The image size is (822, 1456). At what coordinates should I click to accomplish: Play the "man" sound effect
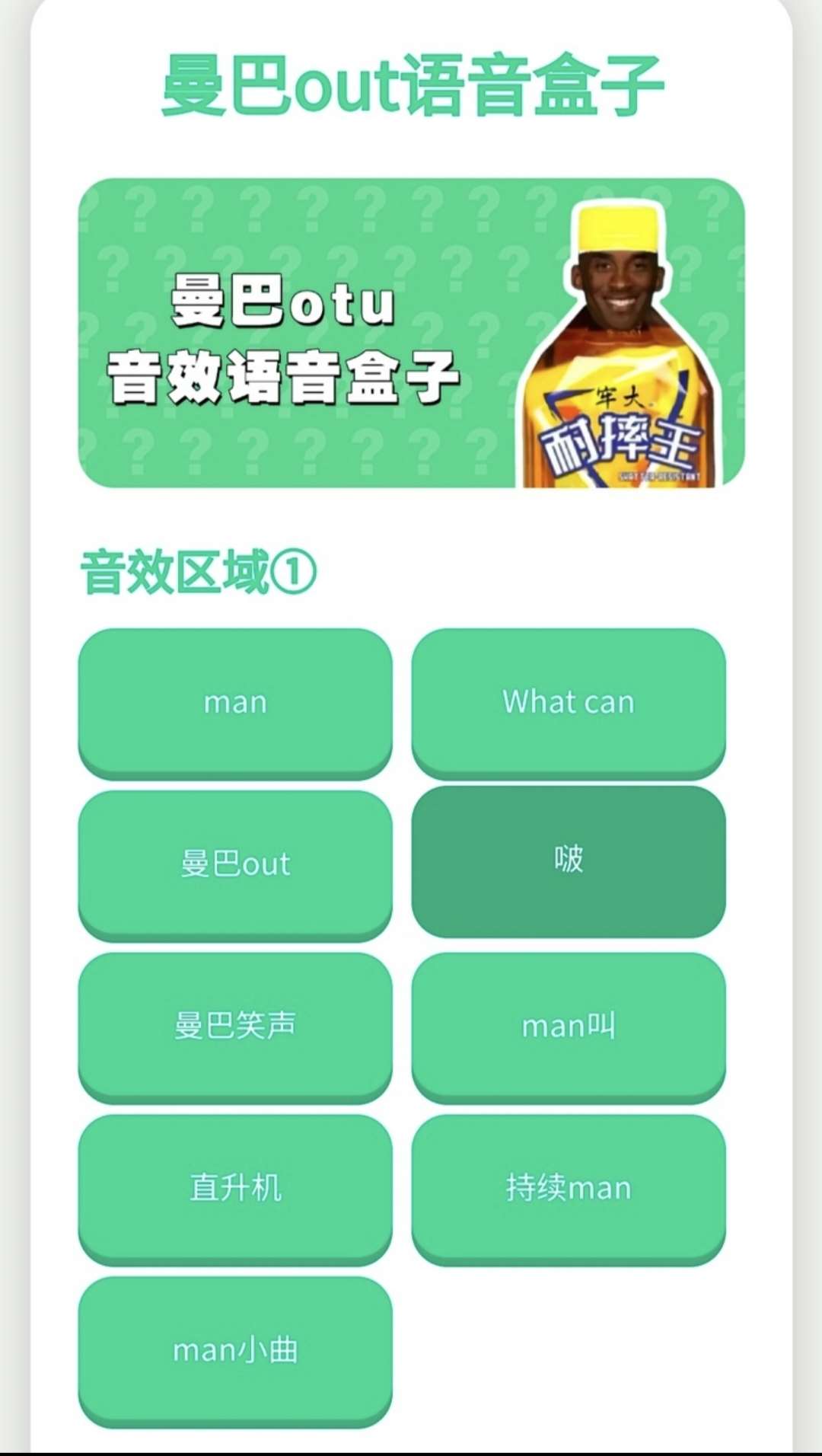tap(235, 701)
